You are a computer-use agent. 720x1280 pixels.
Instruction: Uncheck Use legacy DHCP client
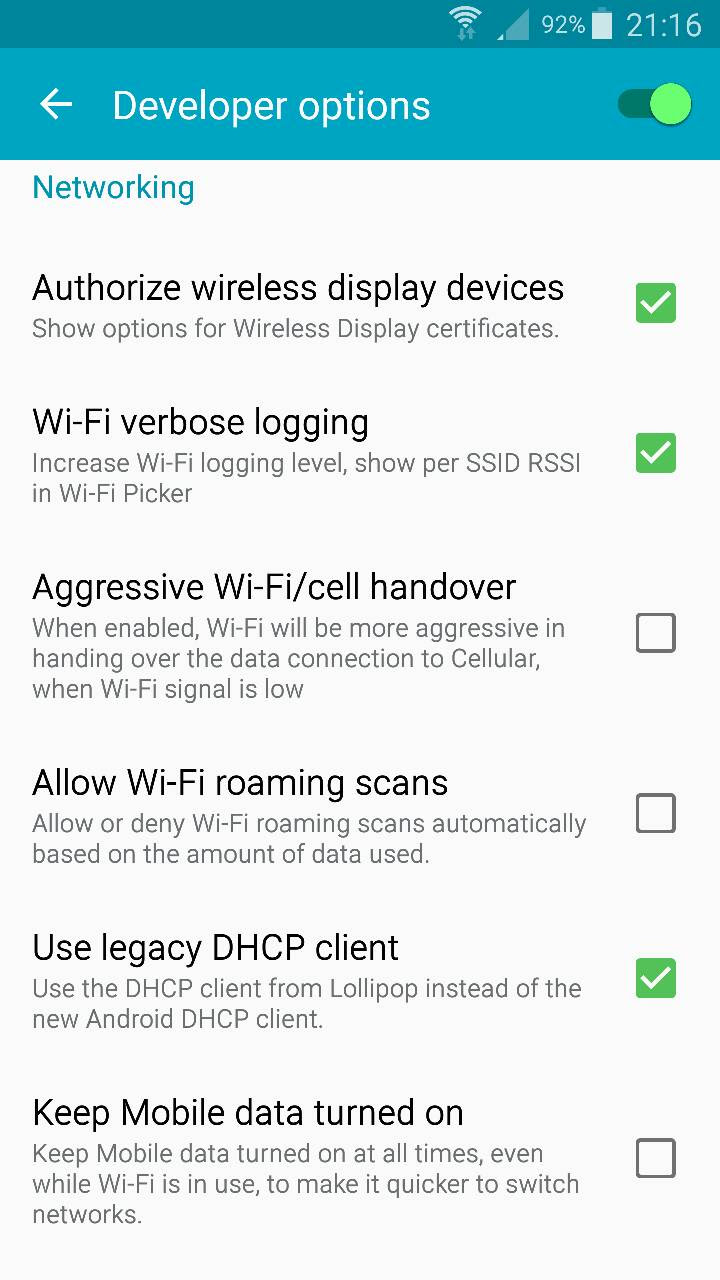[656, 978]
